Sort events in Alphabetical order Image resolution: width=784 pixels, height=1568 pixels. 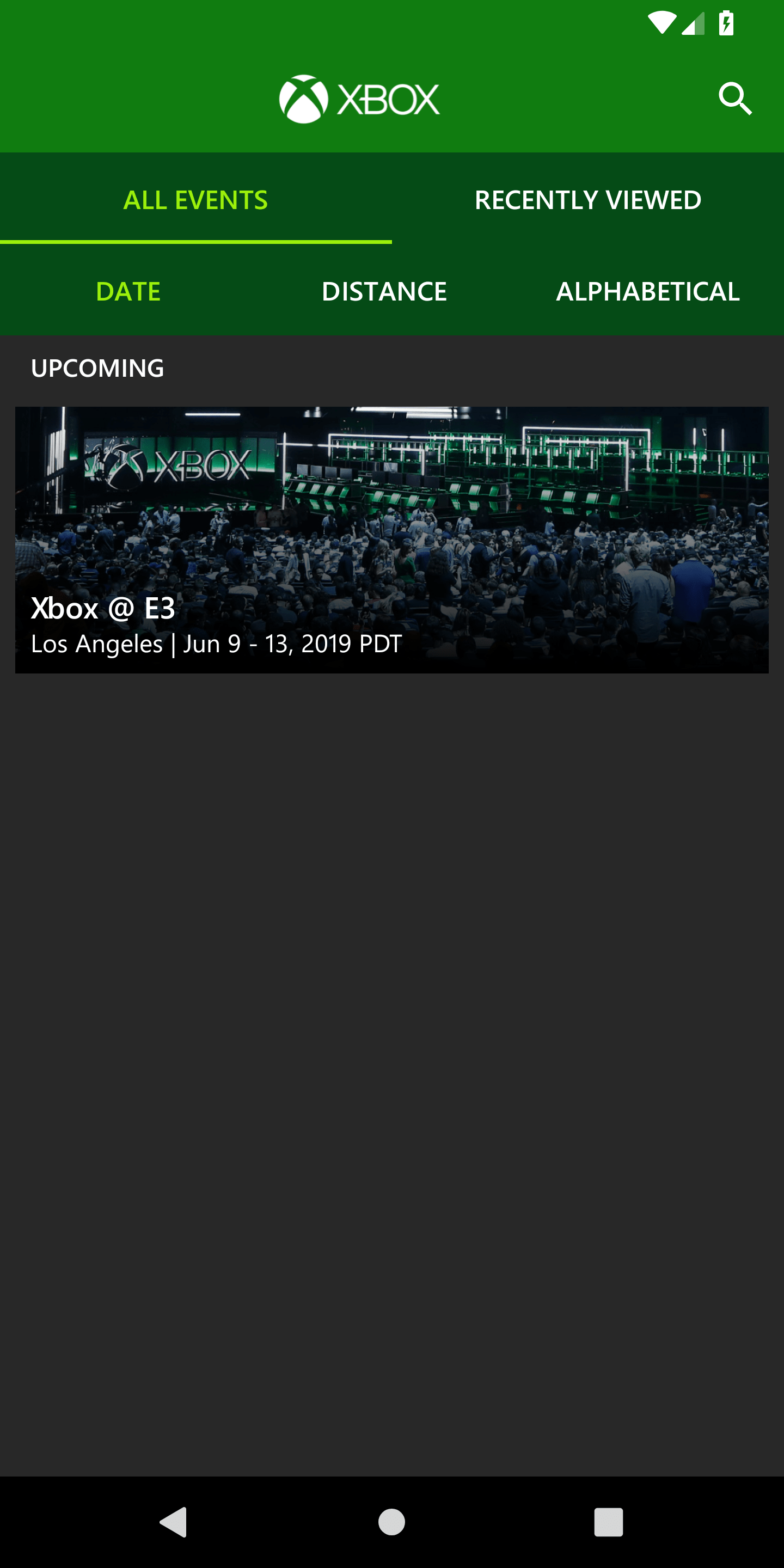(x=648, y=291)
